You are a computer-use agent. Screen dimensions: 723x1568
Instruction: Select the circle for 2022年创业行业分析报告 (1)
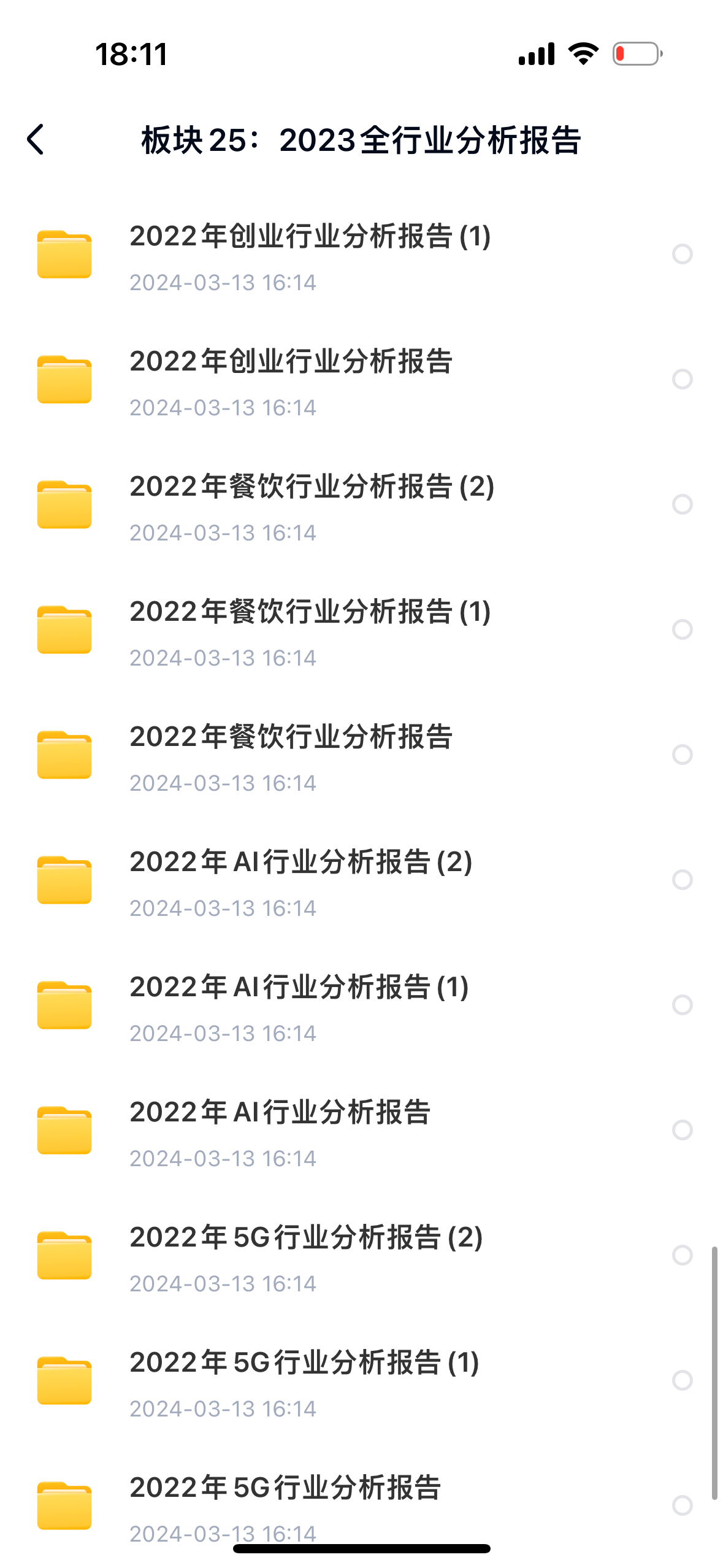pyautogui.click(x=682, y=254)
